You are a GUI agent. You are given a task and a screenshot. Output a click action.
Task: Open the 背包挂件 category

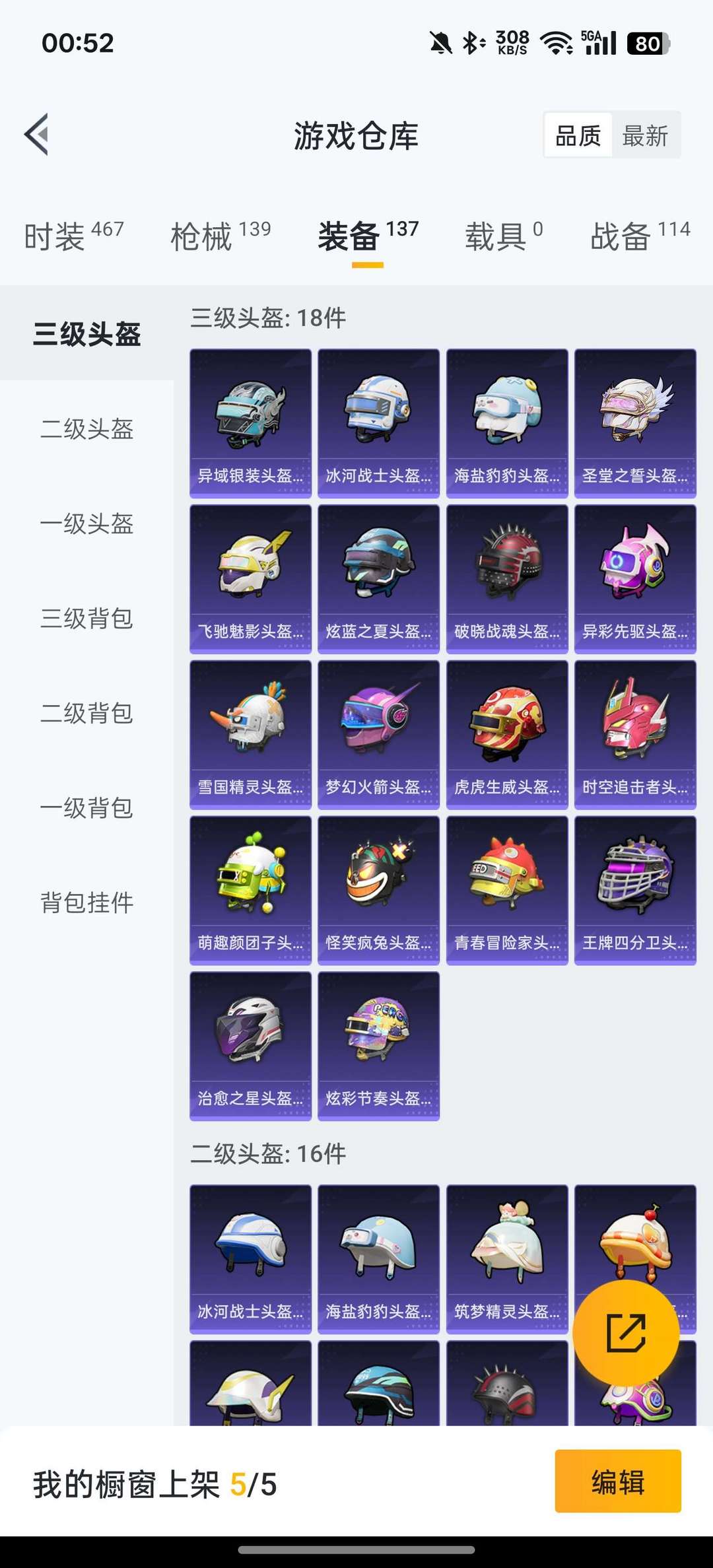86,903
